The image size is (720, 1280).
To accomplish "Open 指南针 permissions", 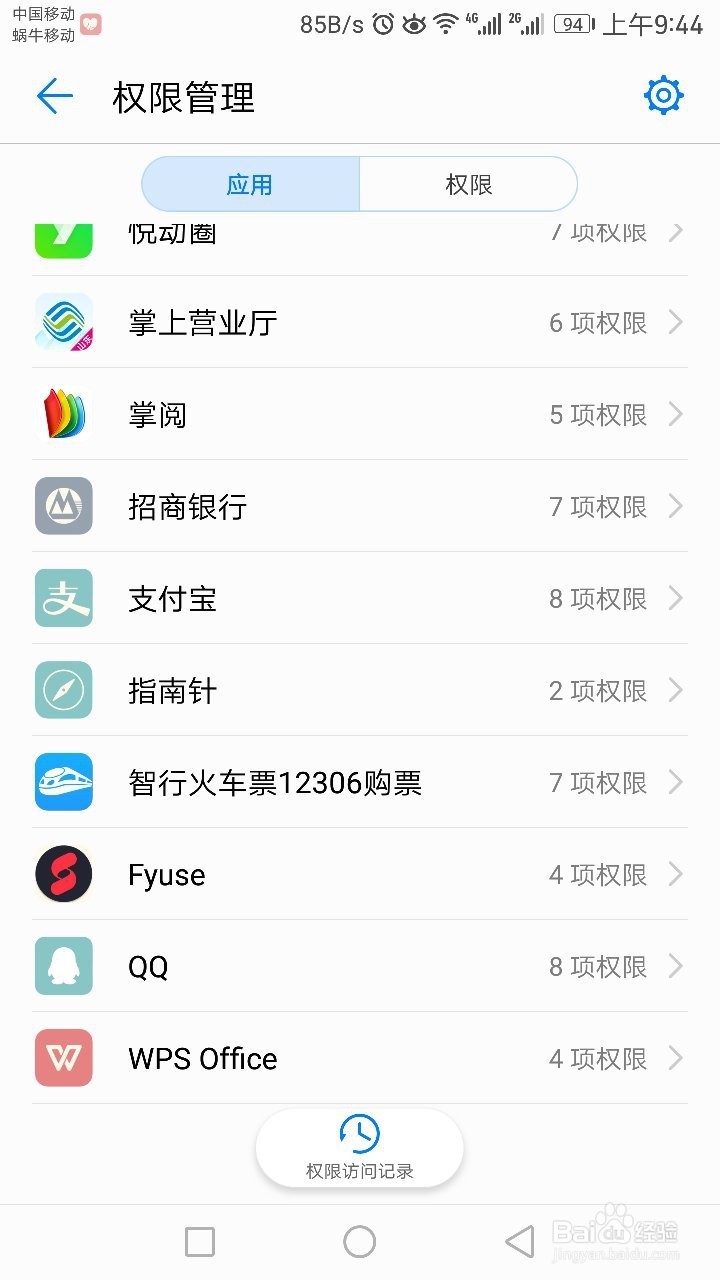I will [x=360, y=690].
